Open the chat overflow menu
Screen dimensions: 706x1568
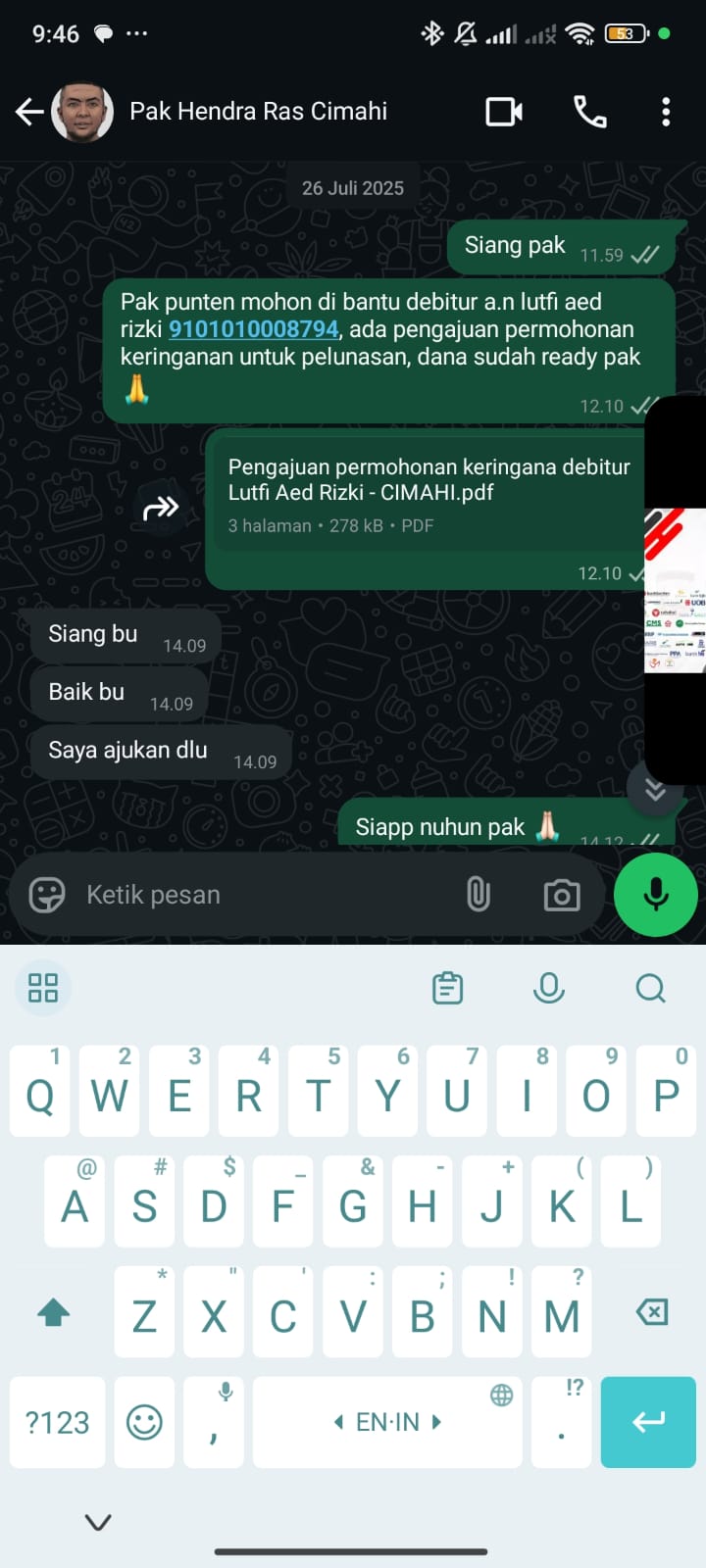666,112
